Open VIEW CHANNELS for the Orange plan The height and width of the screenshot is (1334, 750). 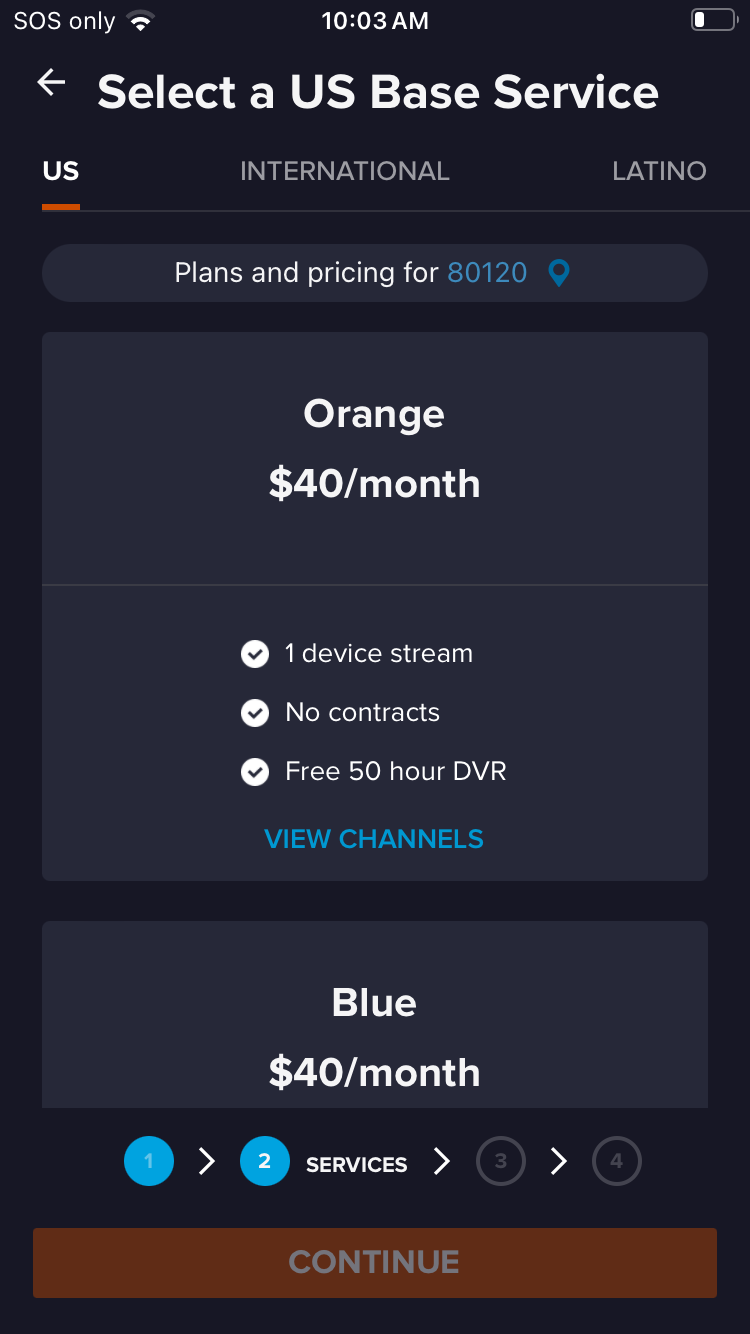tap(374, 839)
